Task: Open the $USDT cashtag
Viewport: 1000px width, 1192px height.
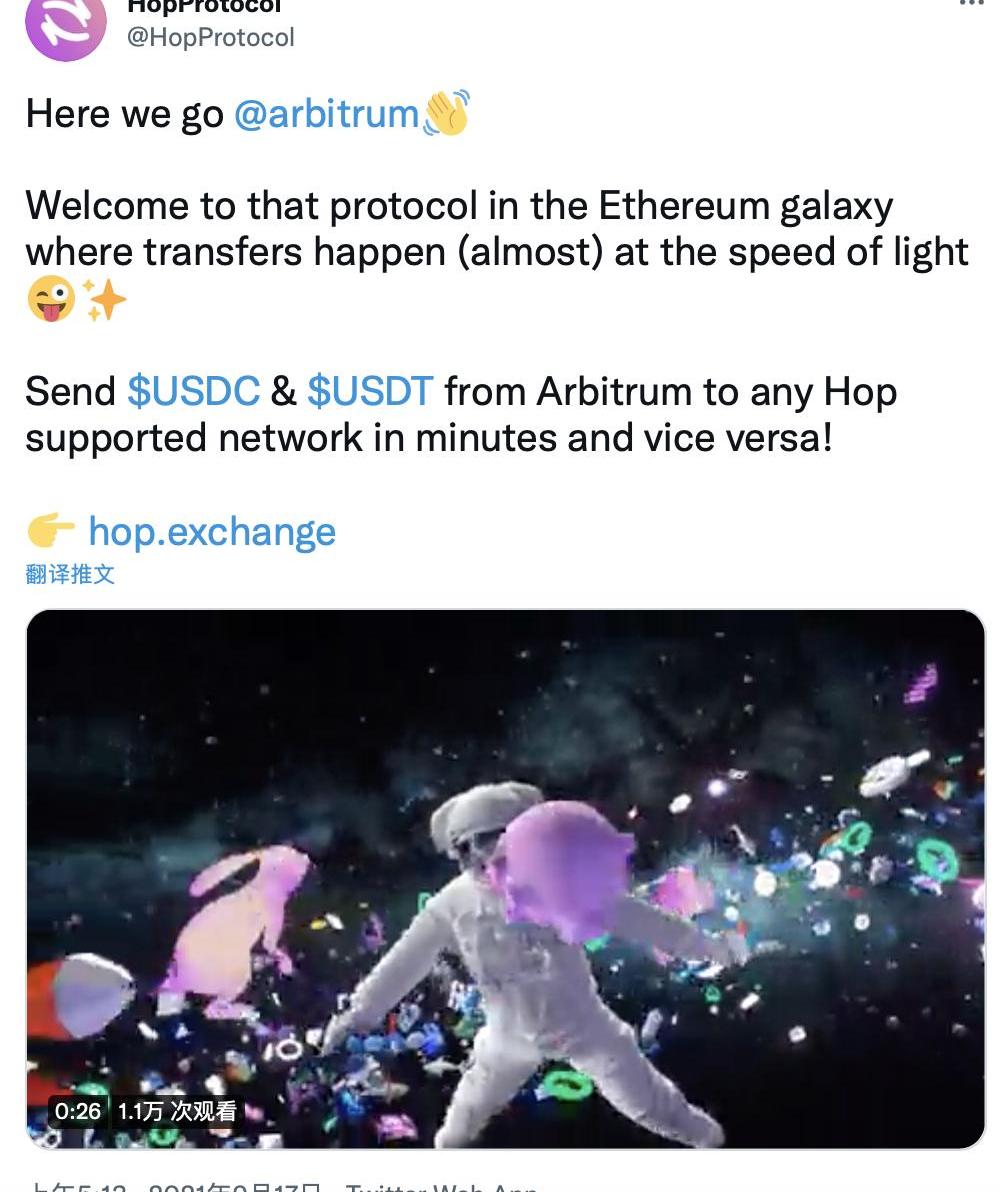Action: coord(370,391)
